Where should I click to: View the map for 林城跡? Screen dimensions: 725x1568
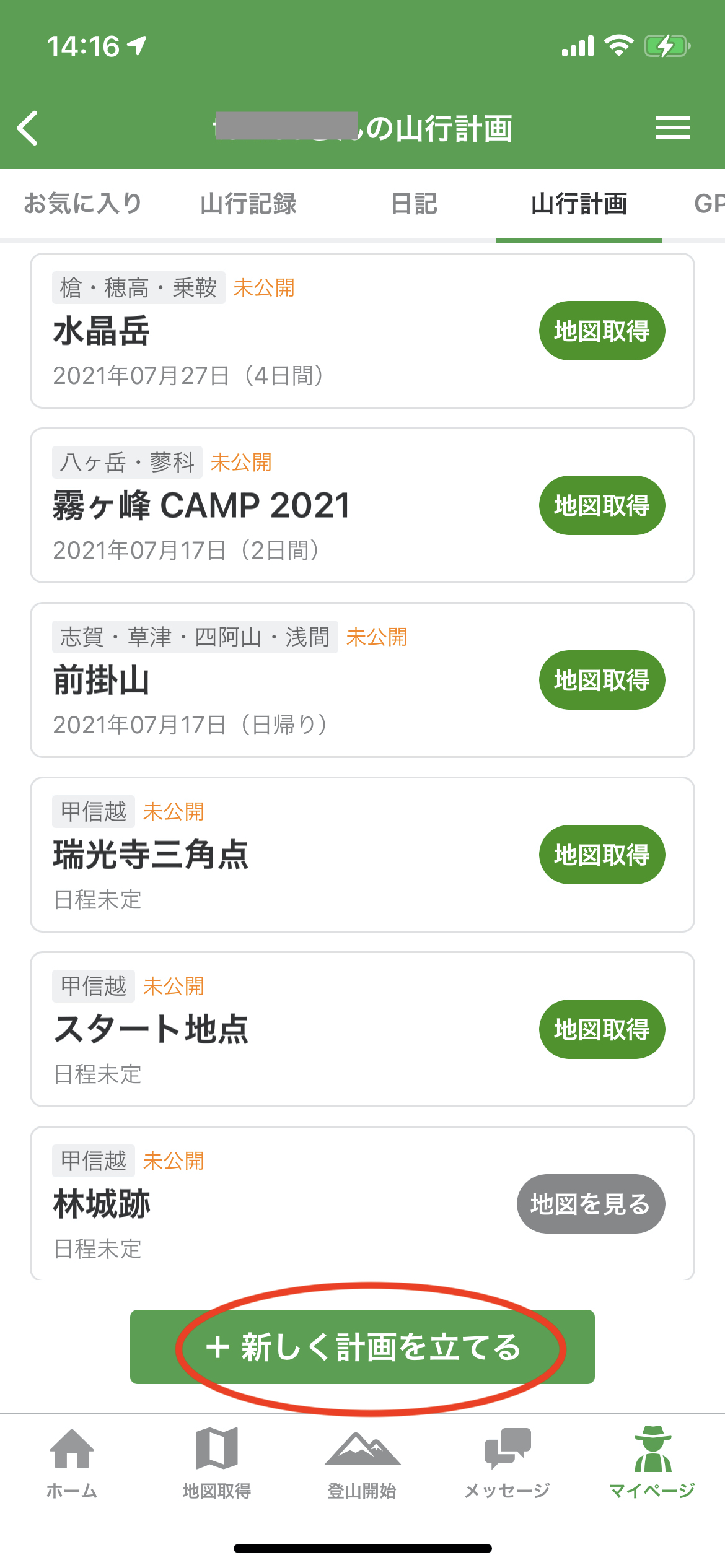(x=591, y=1204)
